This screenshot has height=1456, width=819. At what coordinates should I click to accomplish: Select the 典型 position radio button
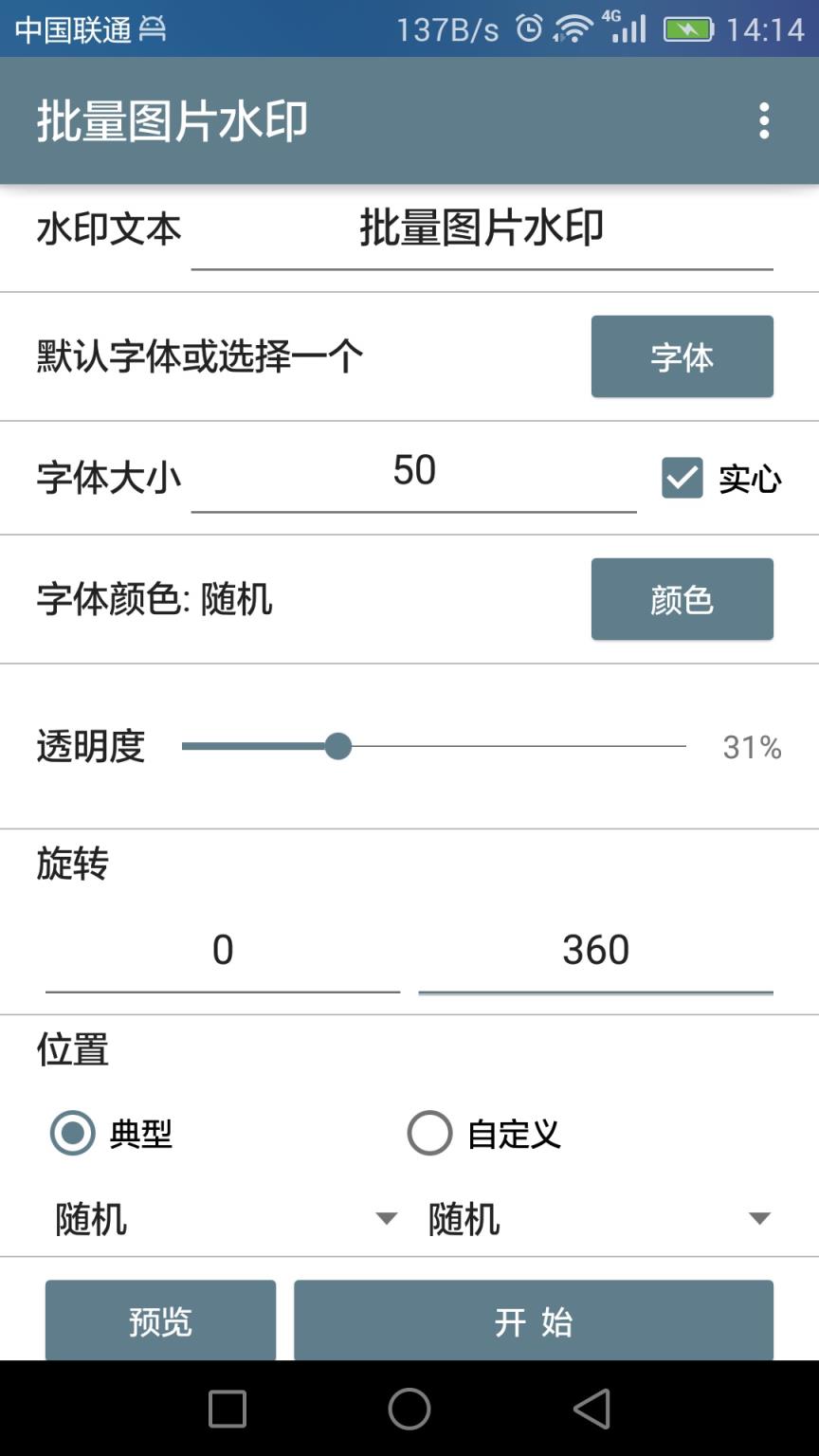pyautogui.click(x=74, y=1134)
